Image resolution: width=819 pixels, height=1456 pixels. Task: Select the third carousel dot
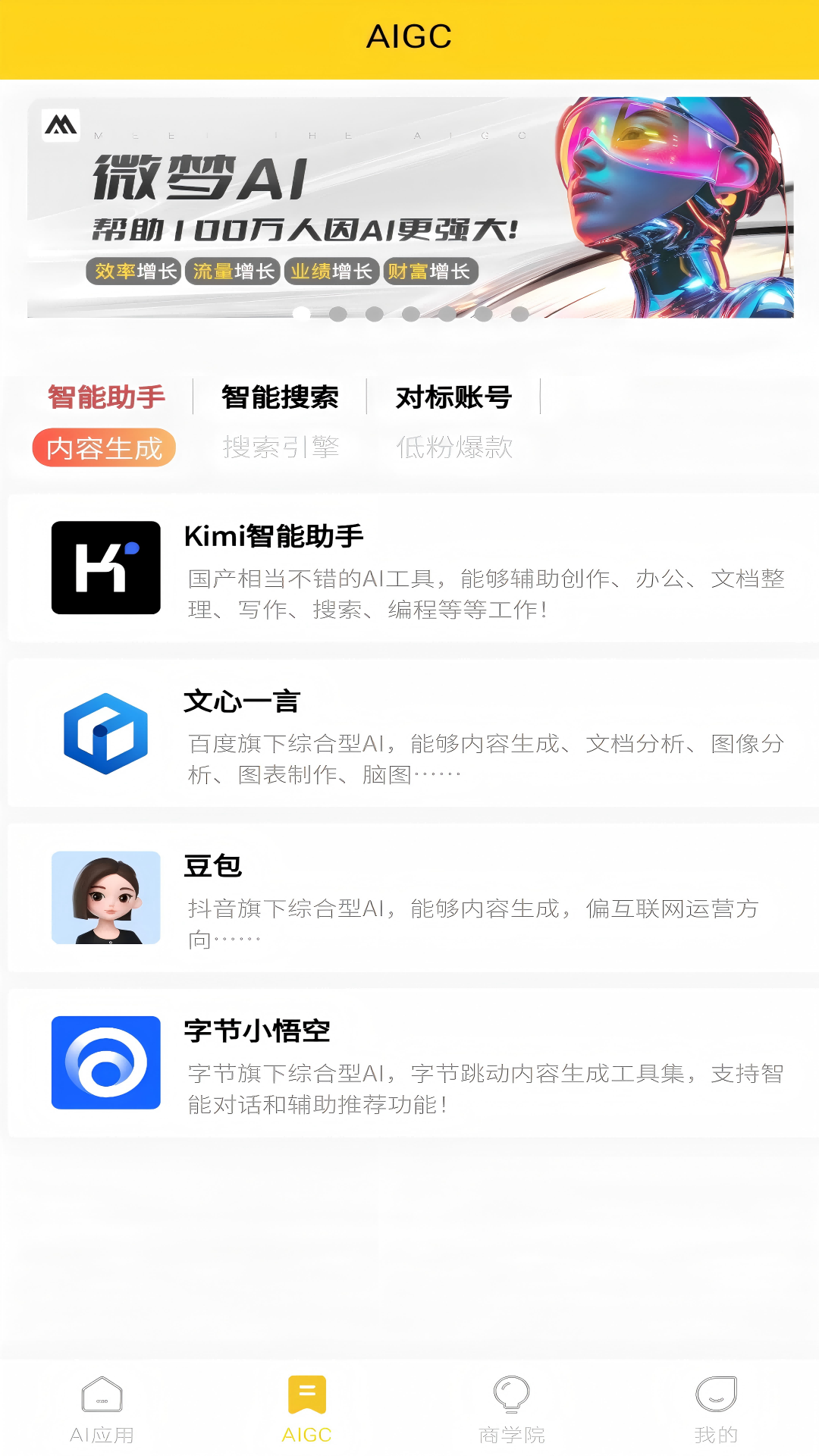(373, 314)
